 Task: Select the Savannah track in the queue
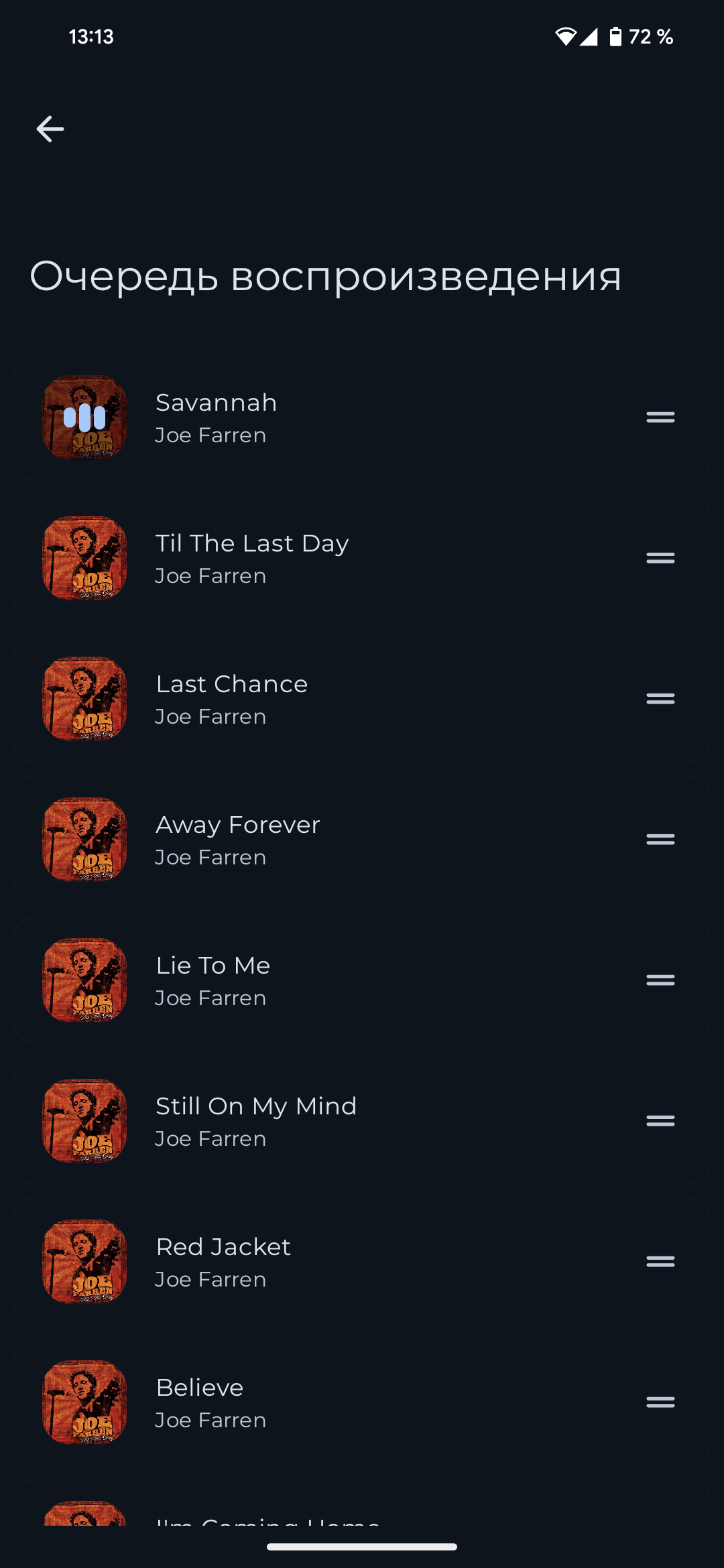point(335,417)
